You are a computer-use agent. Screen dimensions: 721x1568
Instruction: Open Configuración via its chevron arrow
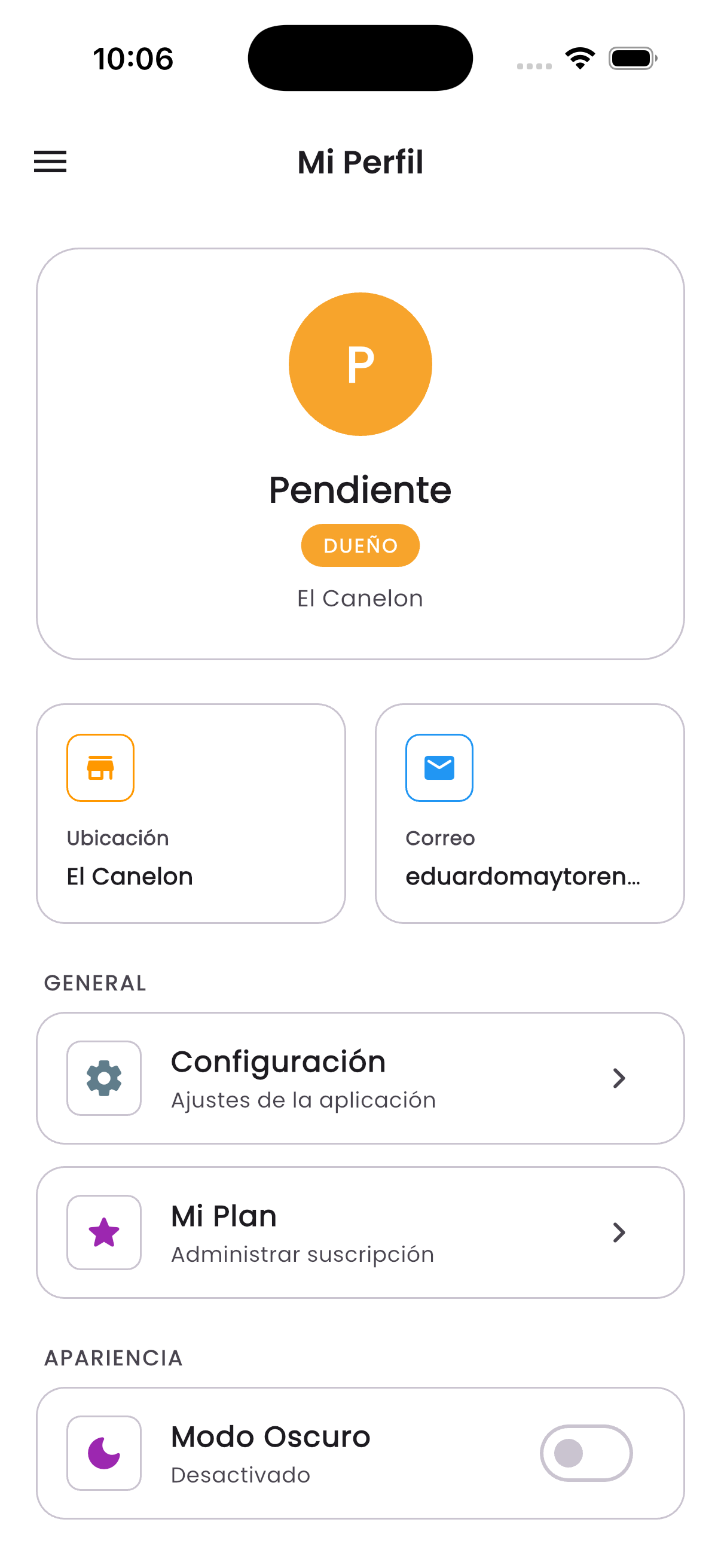point(619,1078)
